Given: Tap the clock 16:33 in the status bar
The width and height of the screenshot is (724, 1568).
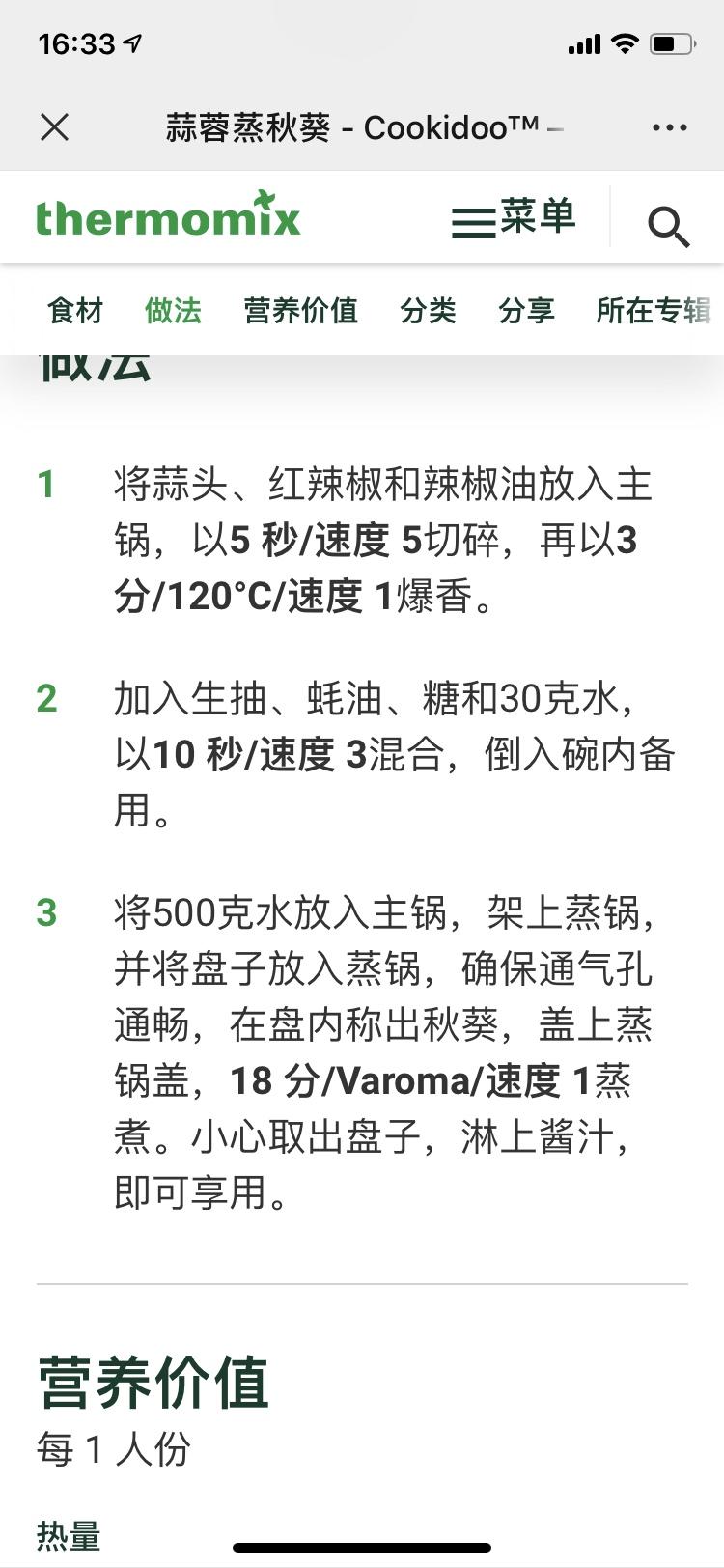Looking at the screenshot, I should click(74, 41).
